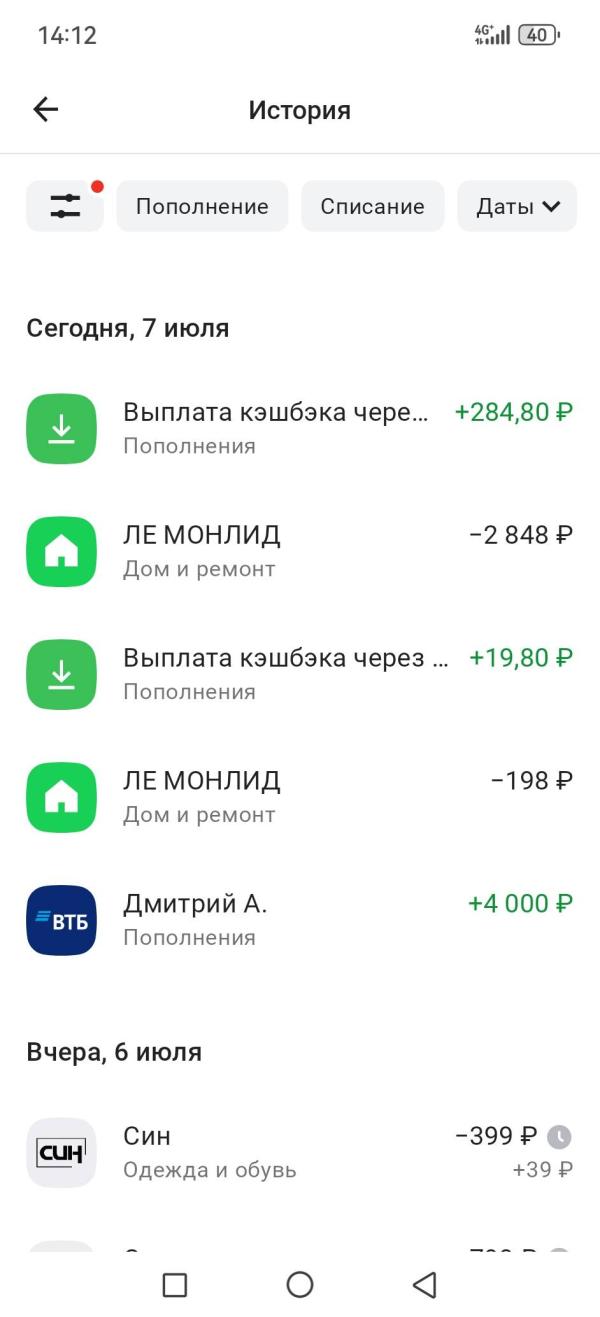Screen dimensions: 600x1317
Task: Expand the Даты dropdown
Action: point(517,206)
